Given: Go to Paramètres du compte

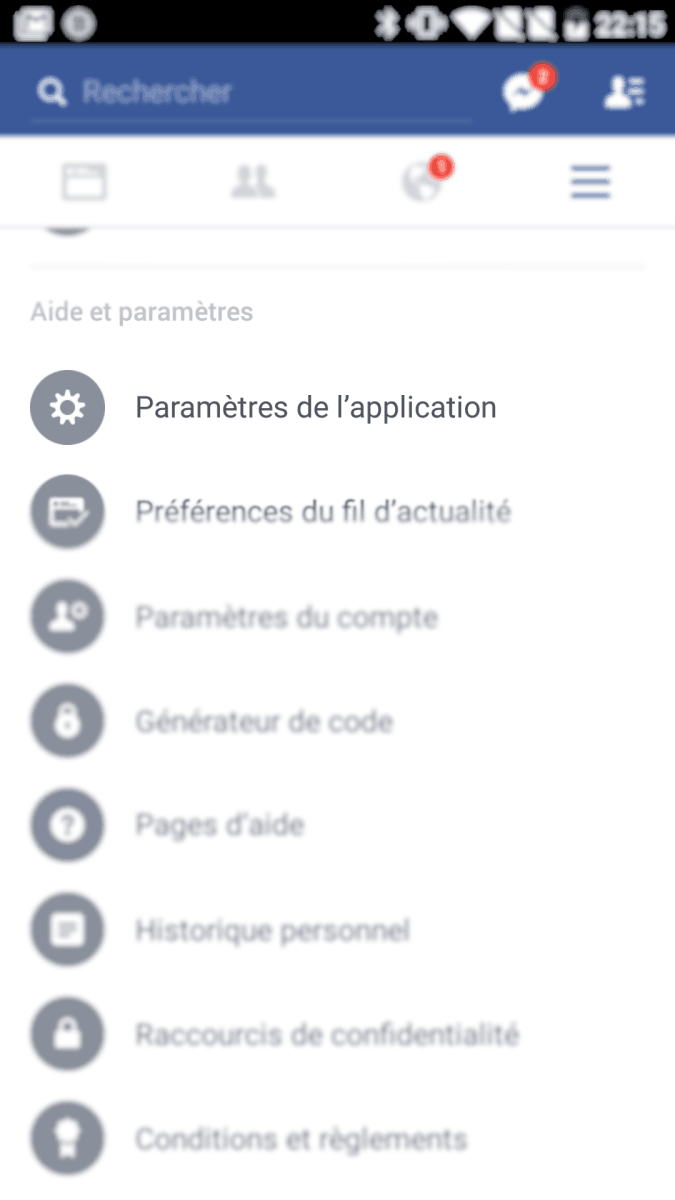Looking at the screenshot, I should point(337,617).
